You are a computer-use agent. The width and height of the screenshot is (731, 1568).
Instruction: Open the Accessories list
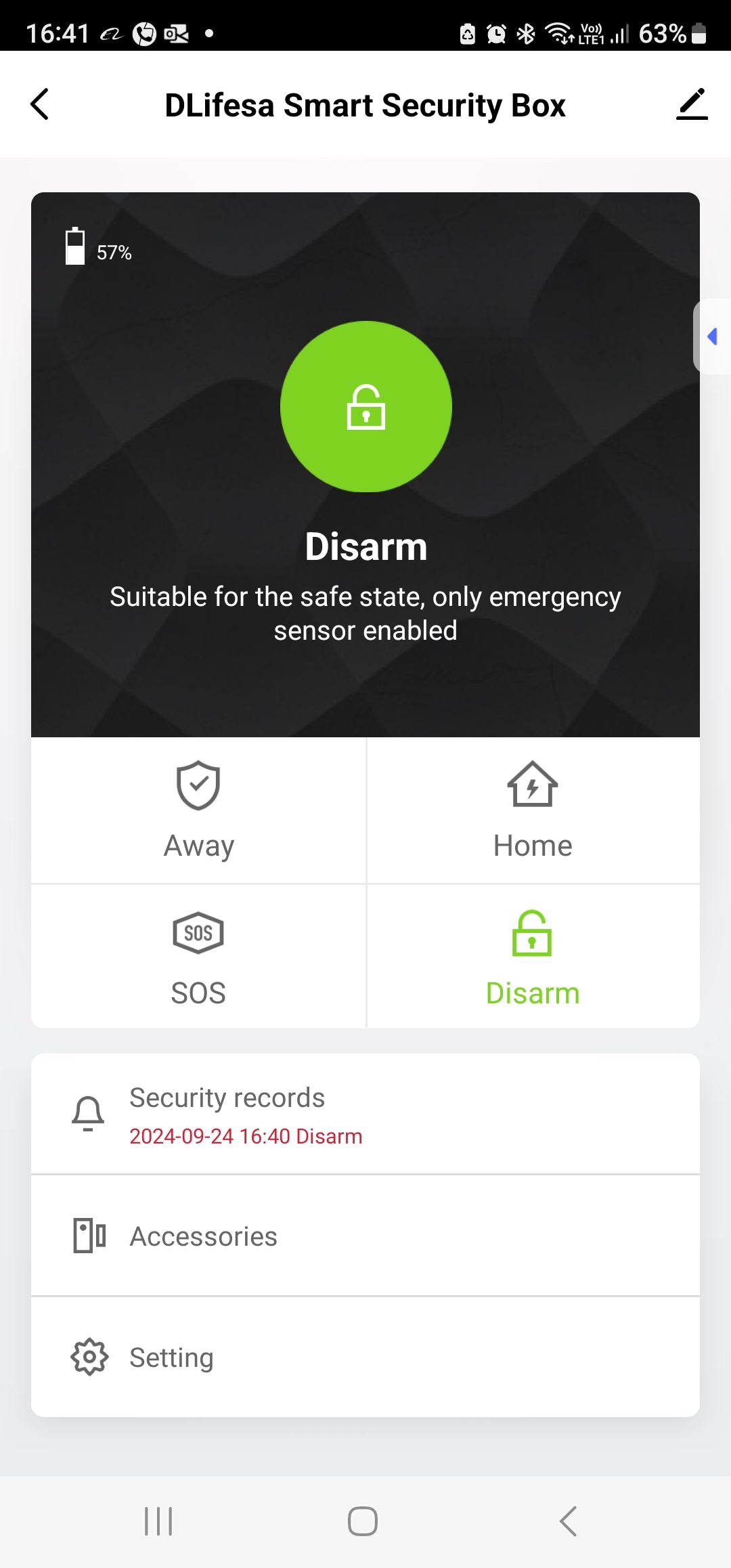pos(365,1236)
